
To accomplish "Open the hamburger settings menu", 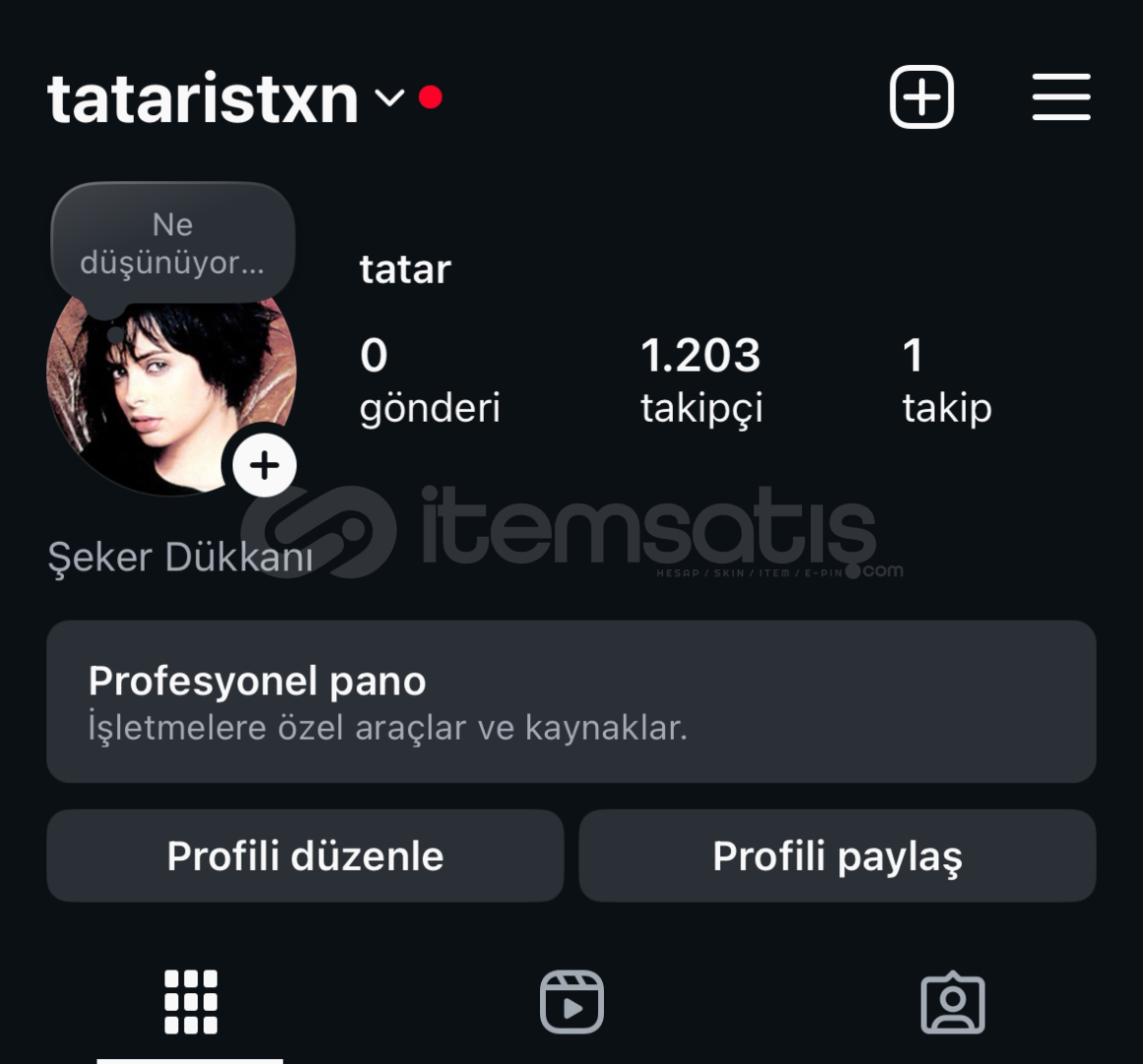I will [1061, 98].
